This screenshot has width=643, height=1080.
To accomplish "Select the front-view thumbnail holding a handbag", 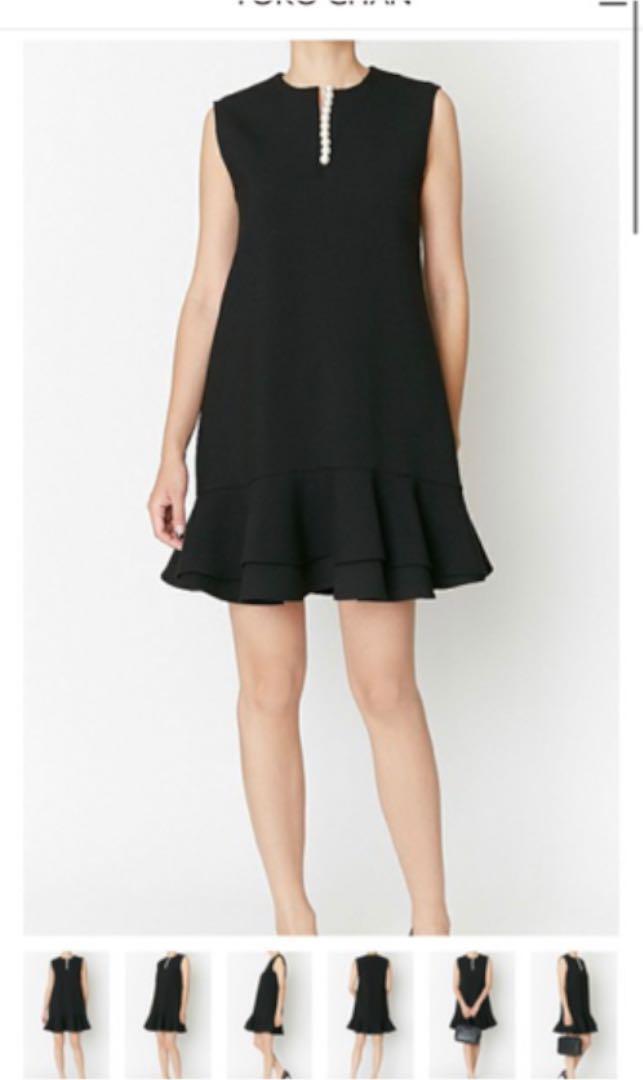I will coord(472,1012).
